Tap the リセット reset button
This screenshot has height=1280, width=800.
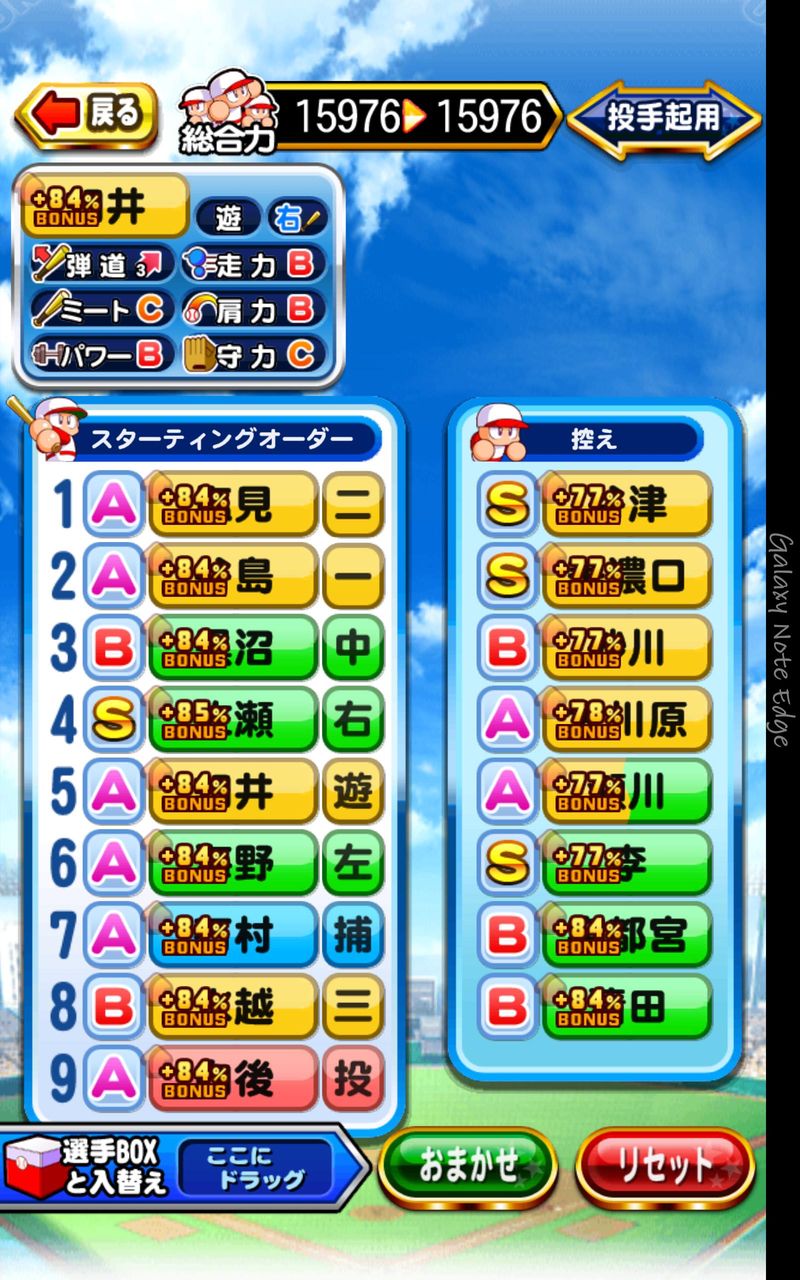click(x=665, y=1165)
